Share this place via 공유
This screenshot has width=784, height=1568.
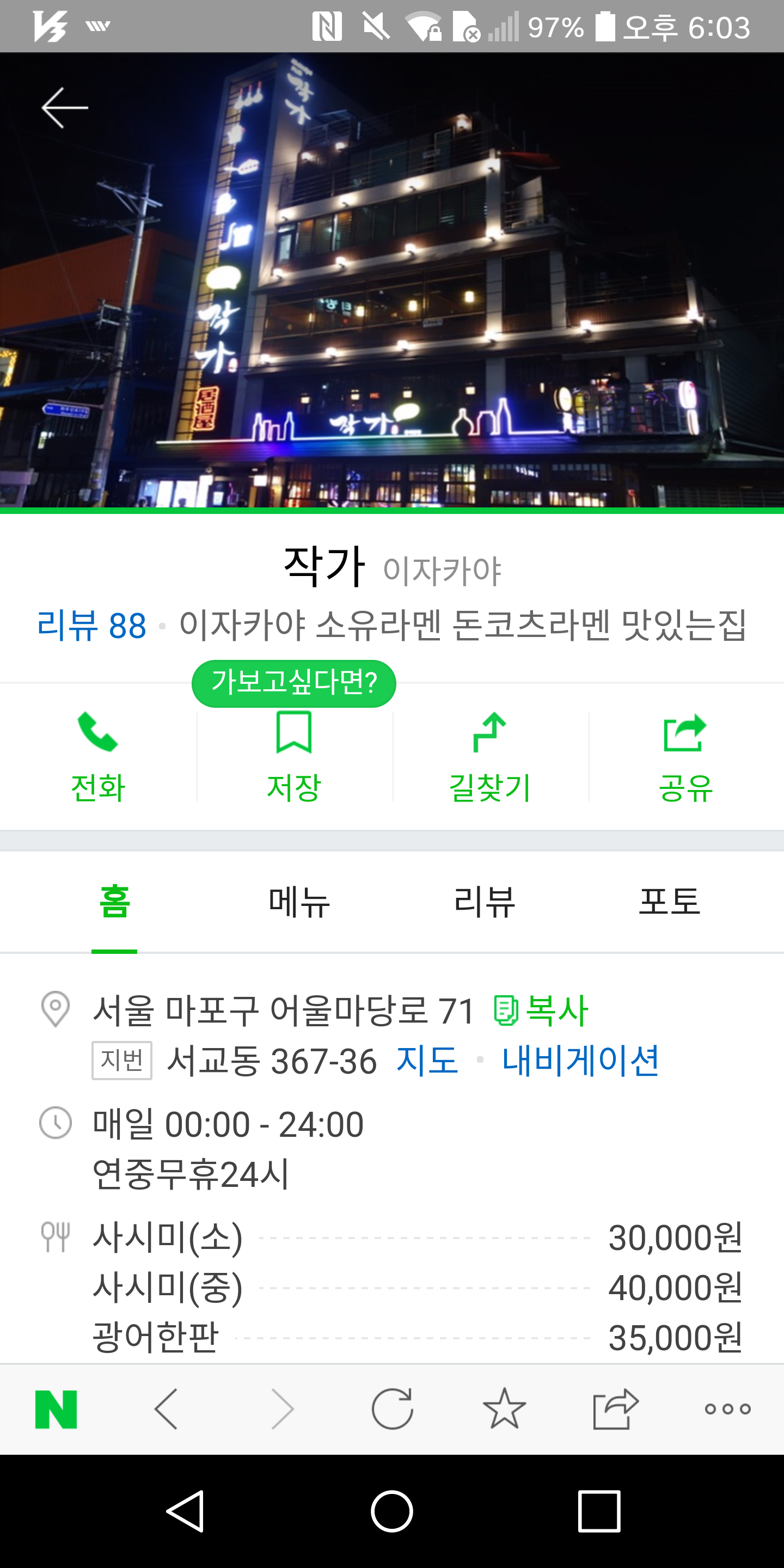tap(686, 757)
